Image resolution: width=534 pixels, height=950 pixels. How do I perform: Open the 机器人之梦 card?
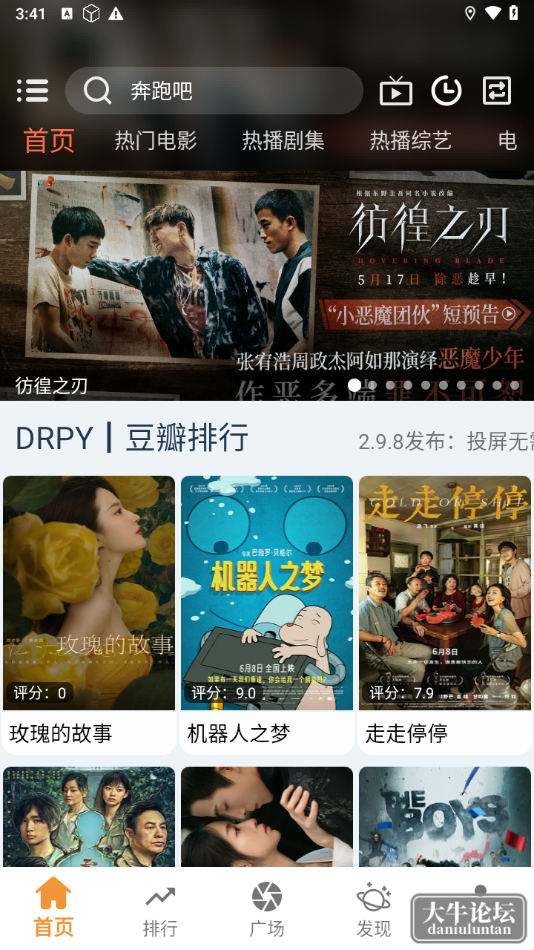(267, 614)
